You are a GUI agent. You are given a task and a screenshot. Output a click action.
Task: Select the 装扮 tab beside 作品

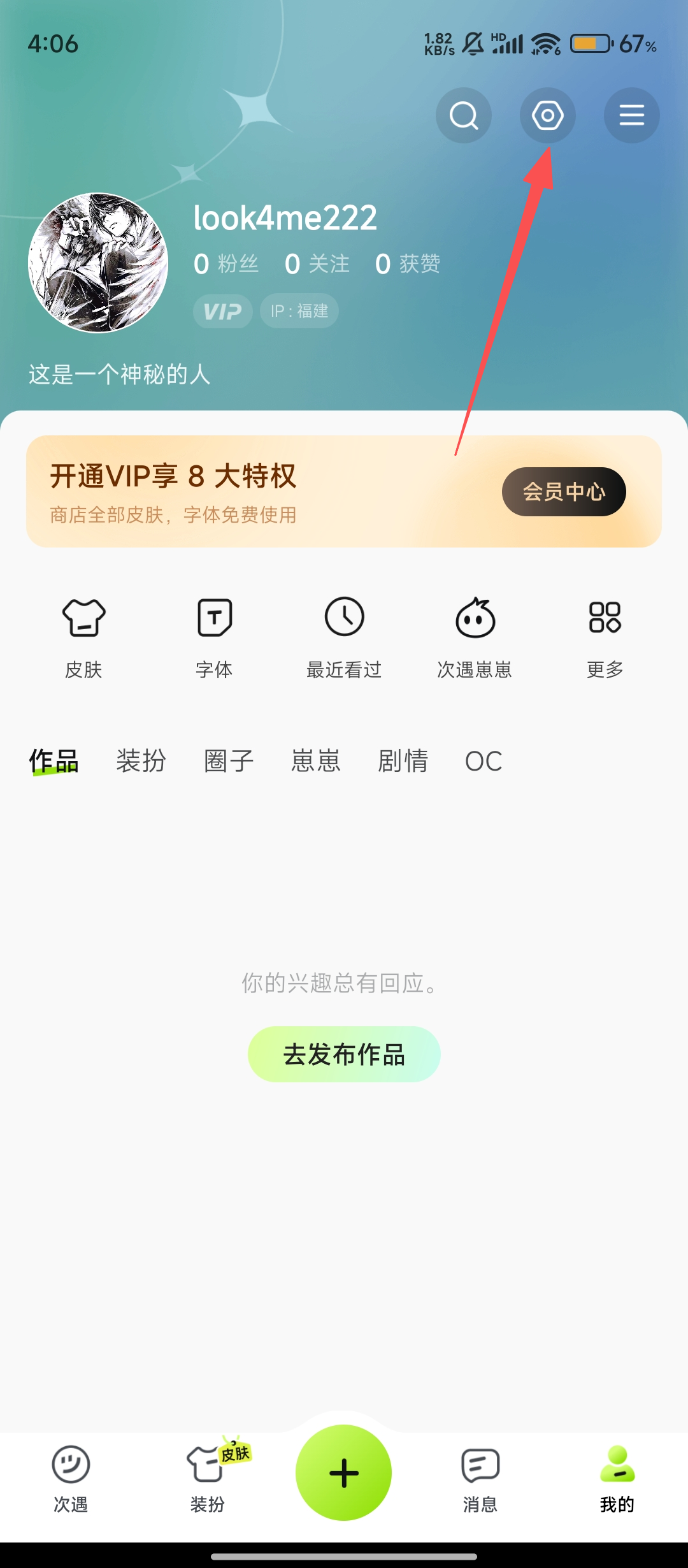coord(141,761)
